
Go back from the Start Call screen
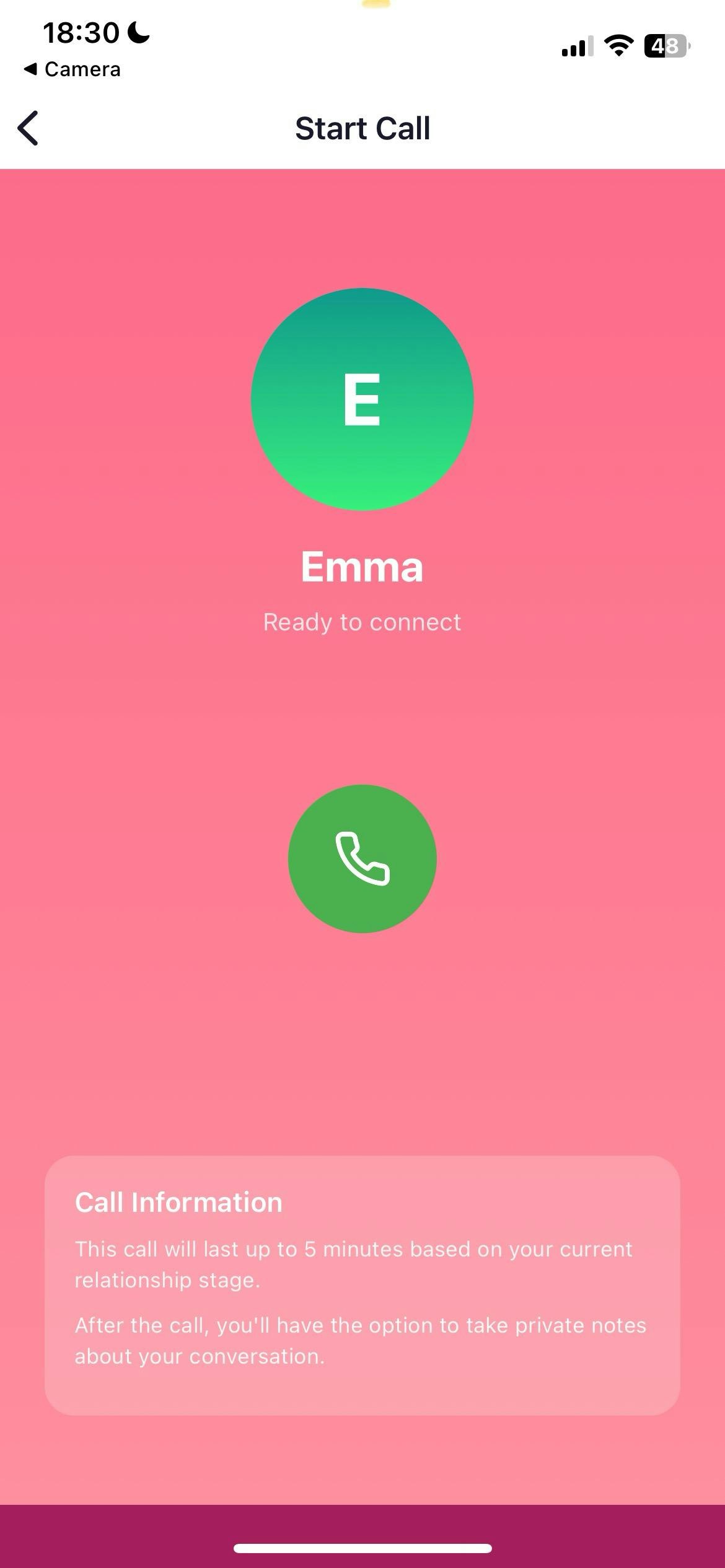pyautogui.click(x=29, y=128)
